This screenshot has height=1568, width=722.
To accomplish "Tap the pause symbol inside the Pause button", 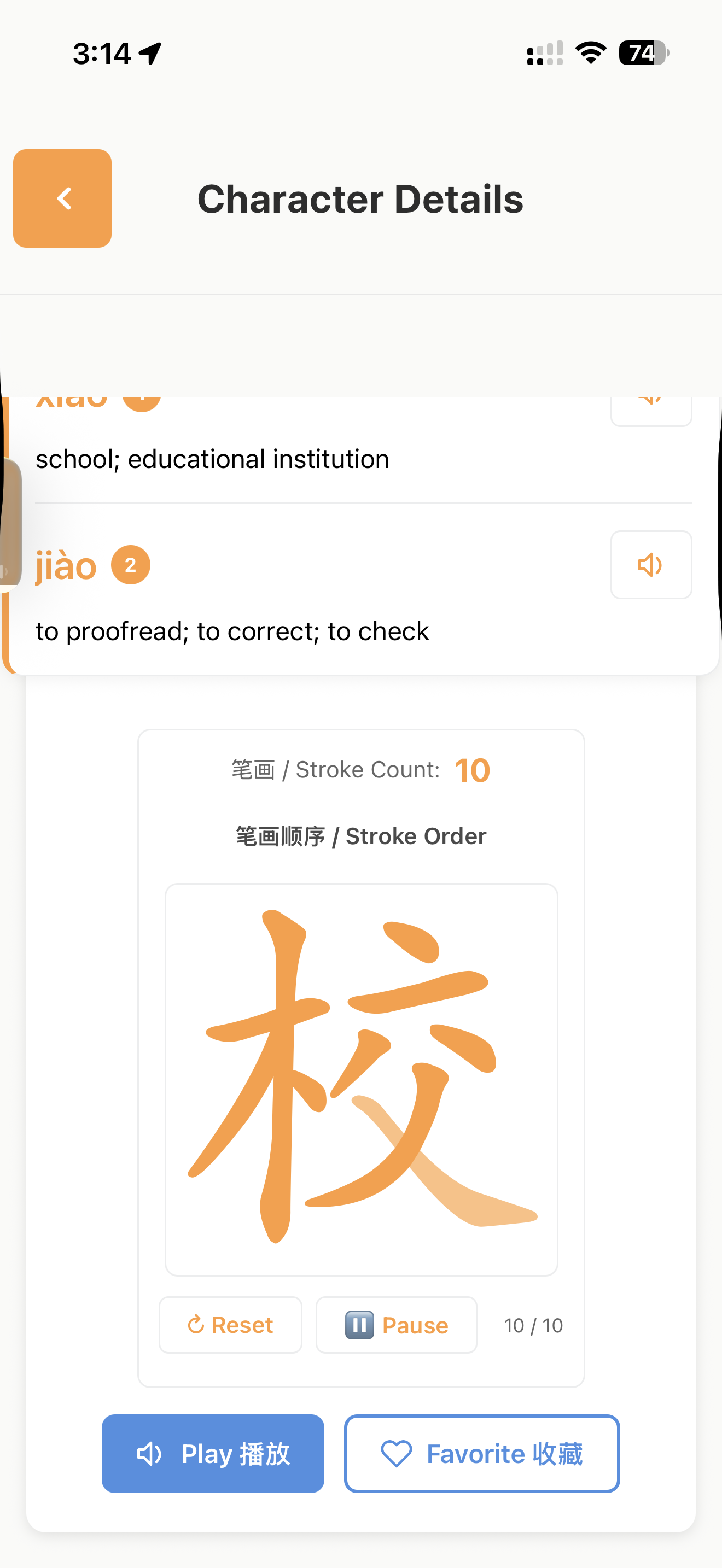I will [x=359, y=1325].
